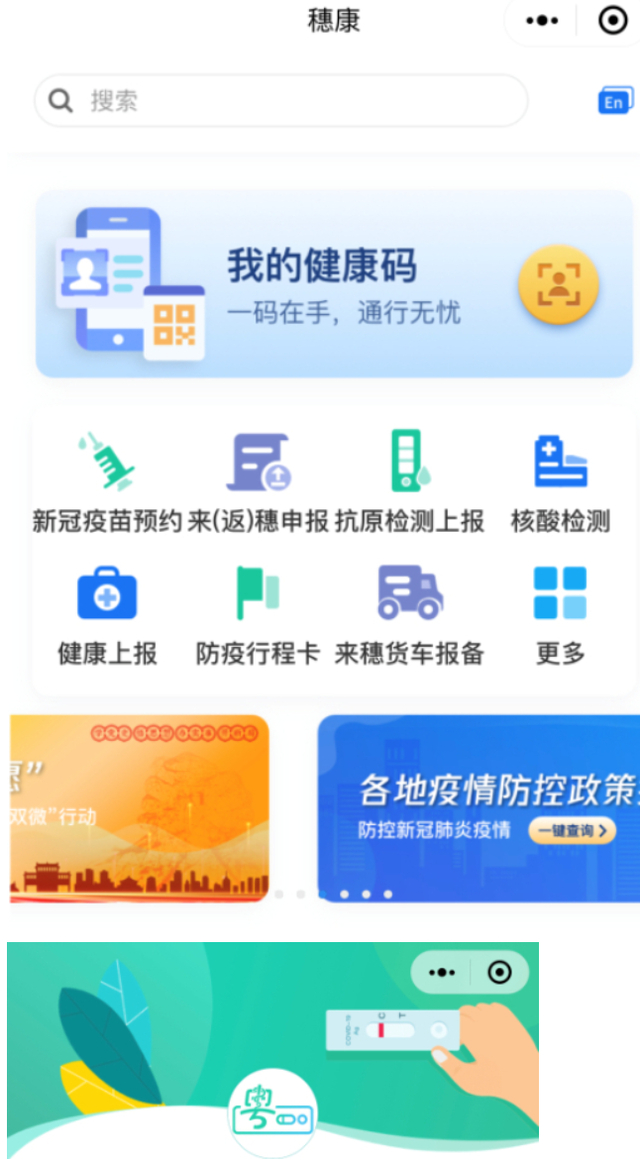Open the orange "双微"行动 banner
Image resolution: width=640 pixels, height=1161 pixels.
(x=140, y=808)
